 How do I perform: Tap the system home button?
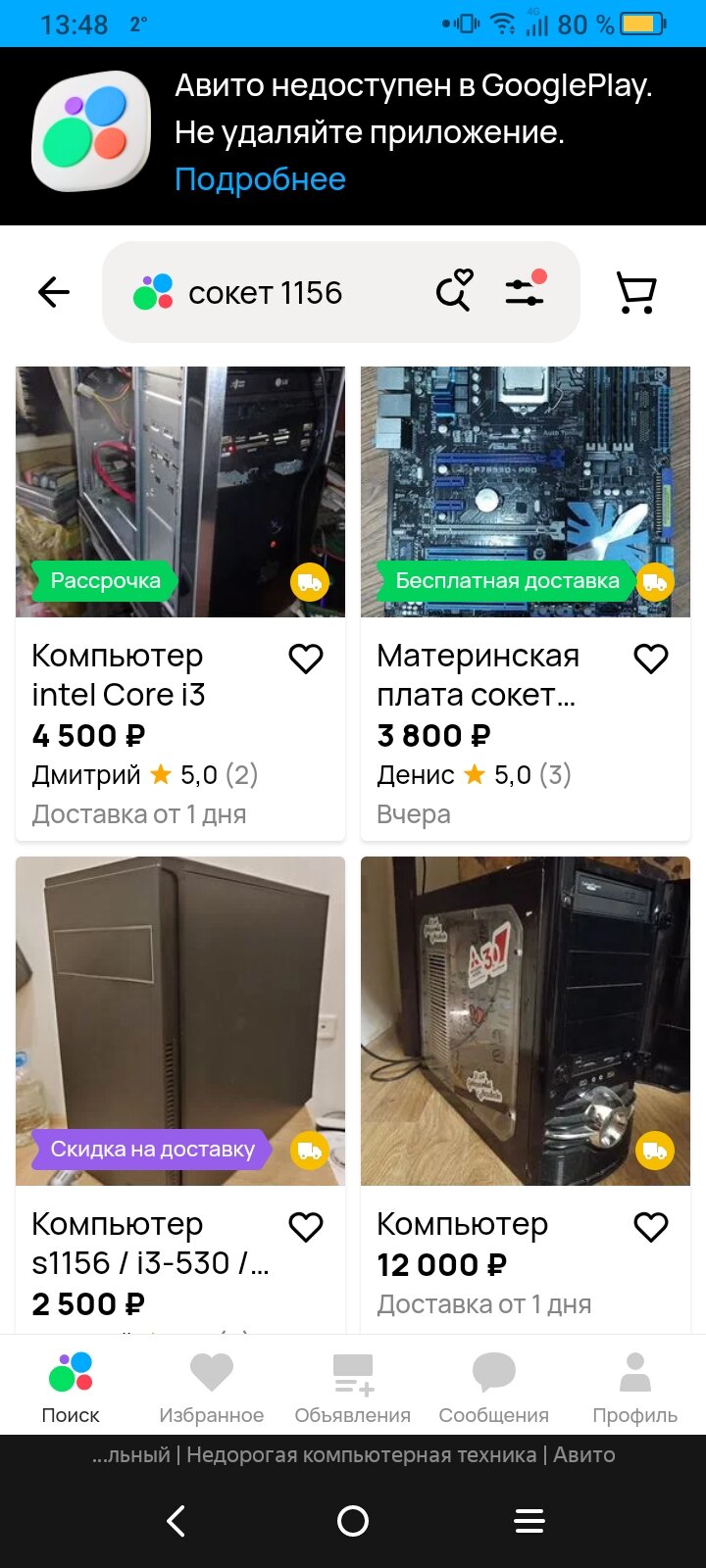[353, 1521]
